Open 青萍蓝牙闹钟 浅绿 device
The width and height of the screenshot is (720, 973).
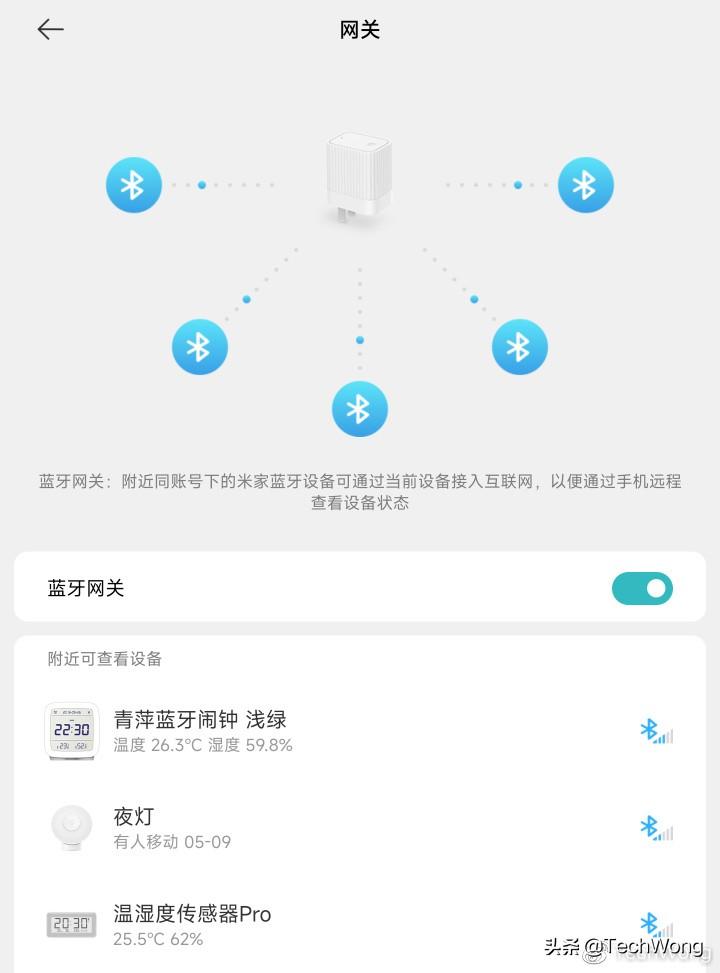pyautogui.click(x=200, y=730)
